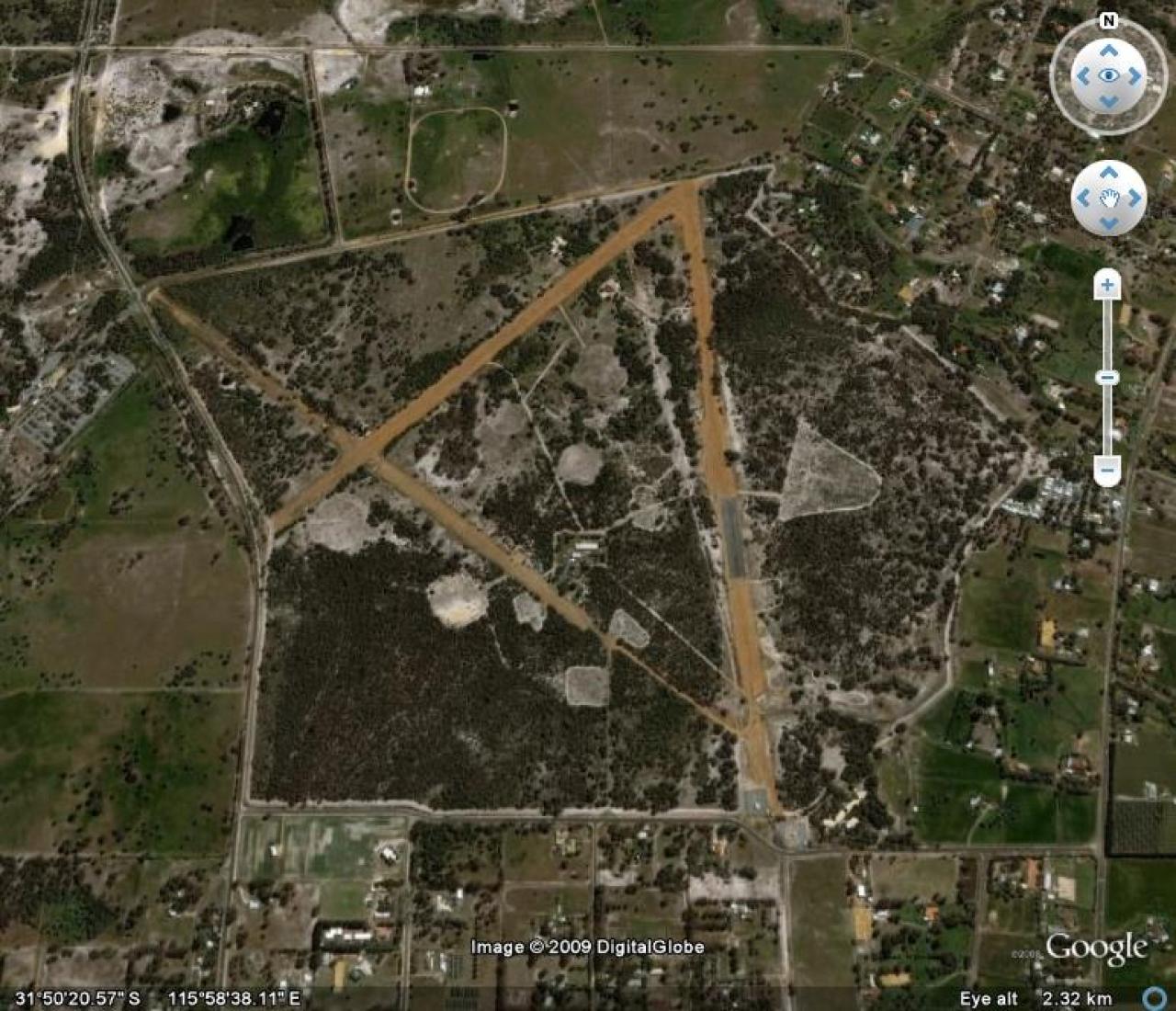
Task: Pan the map up with the hand joystick
Action: [1109, 173]
